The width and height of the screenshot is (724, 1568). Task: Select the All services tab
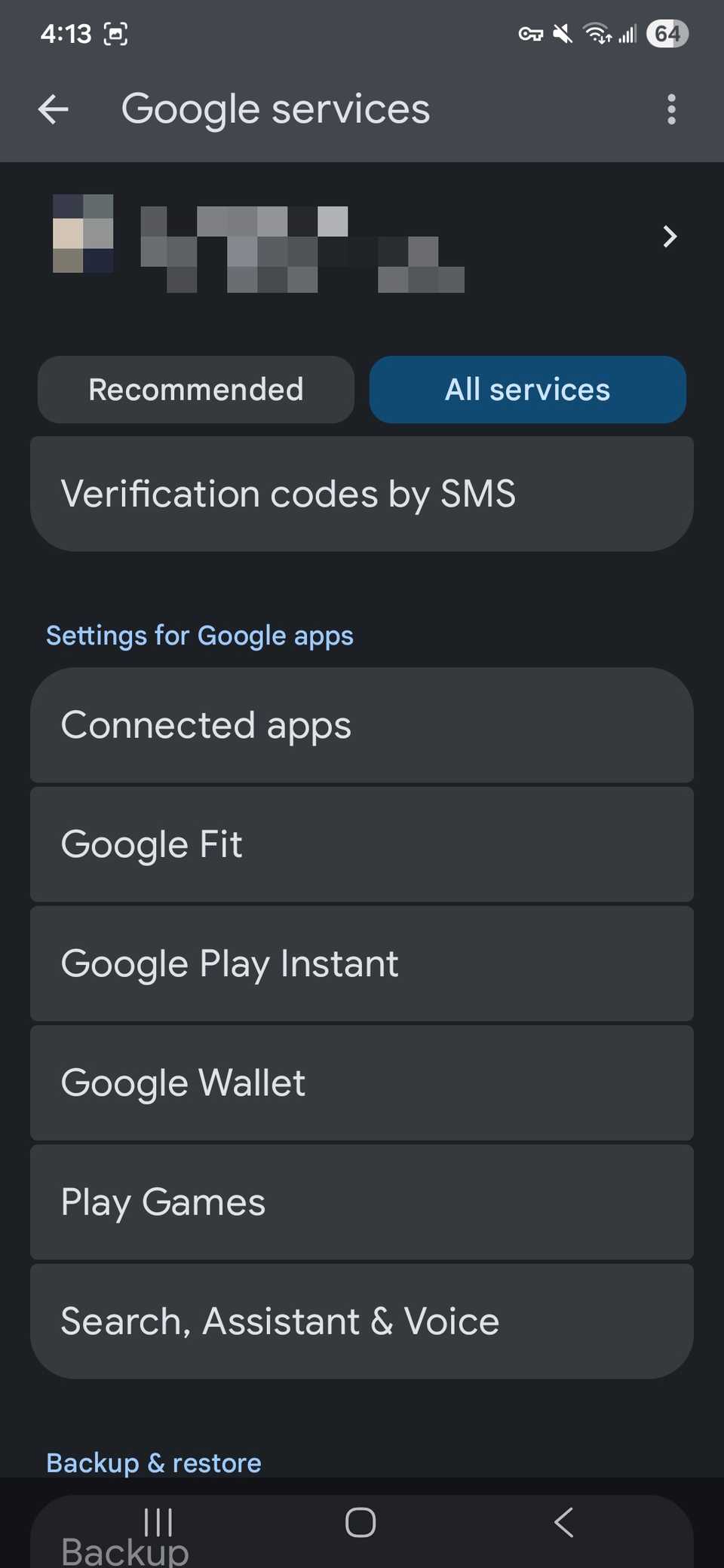(527, 390)
